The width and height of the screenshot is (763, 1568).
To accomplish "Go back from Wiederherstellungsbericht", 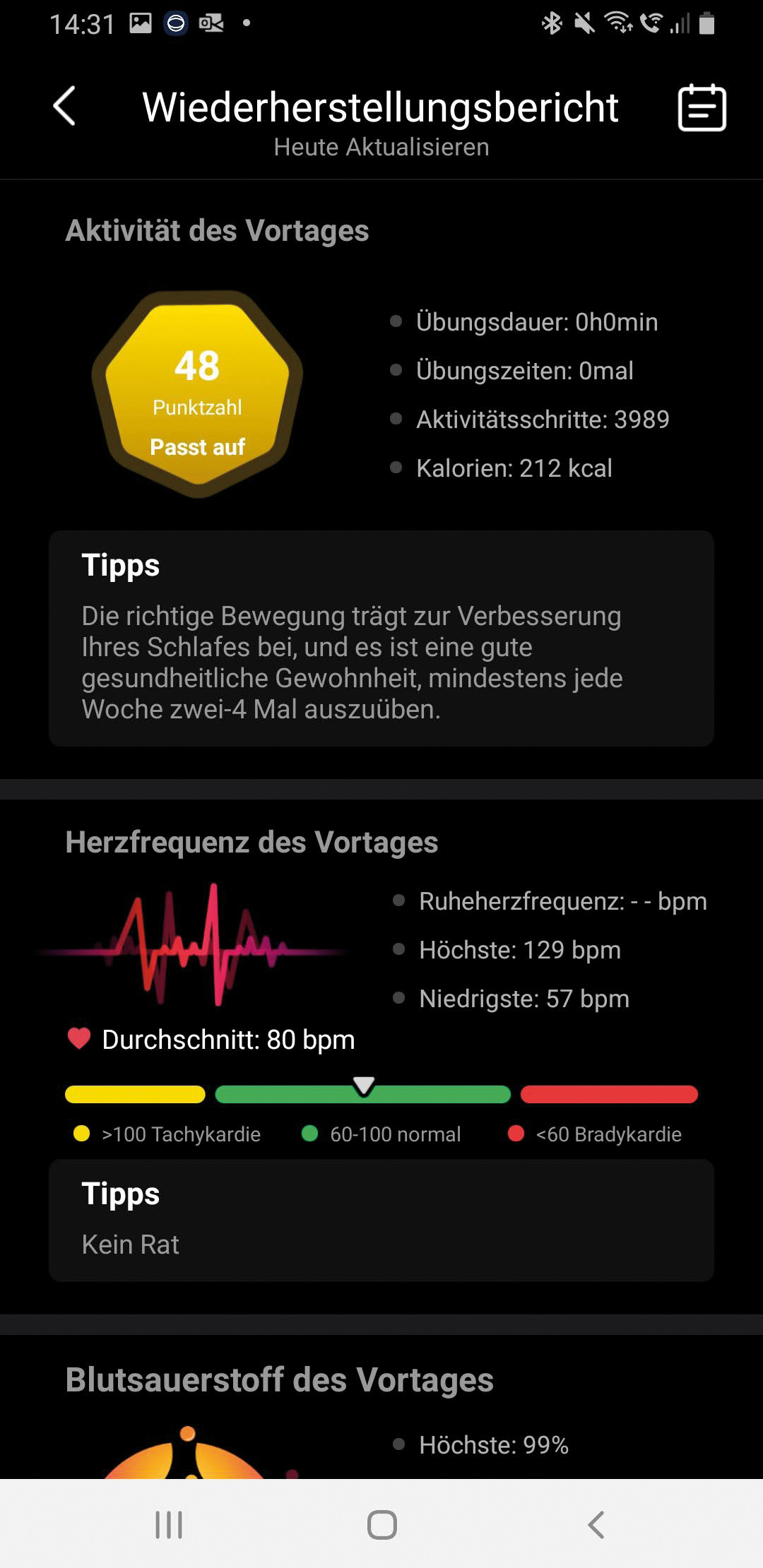I will click(x=64, y=107).
